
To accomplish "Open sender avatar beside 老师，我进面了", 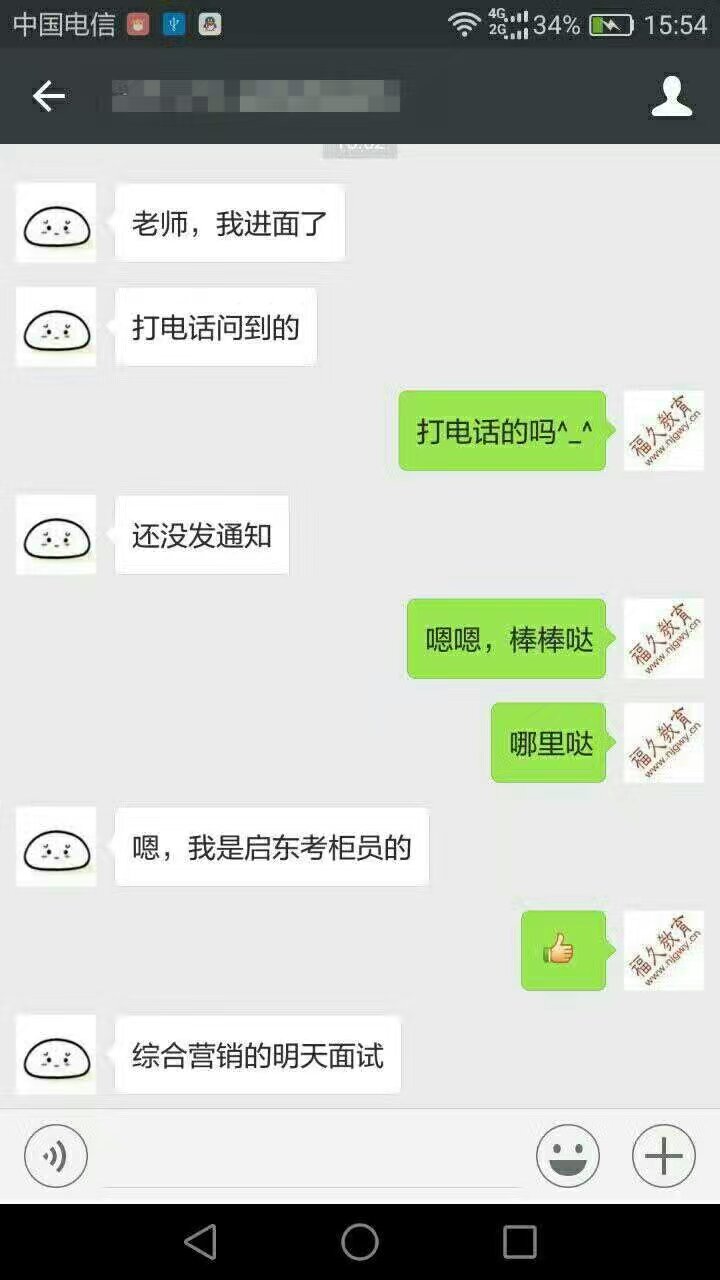I will [56, 223].
